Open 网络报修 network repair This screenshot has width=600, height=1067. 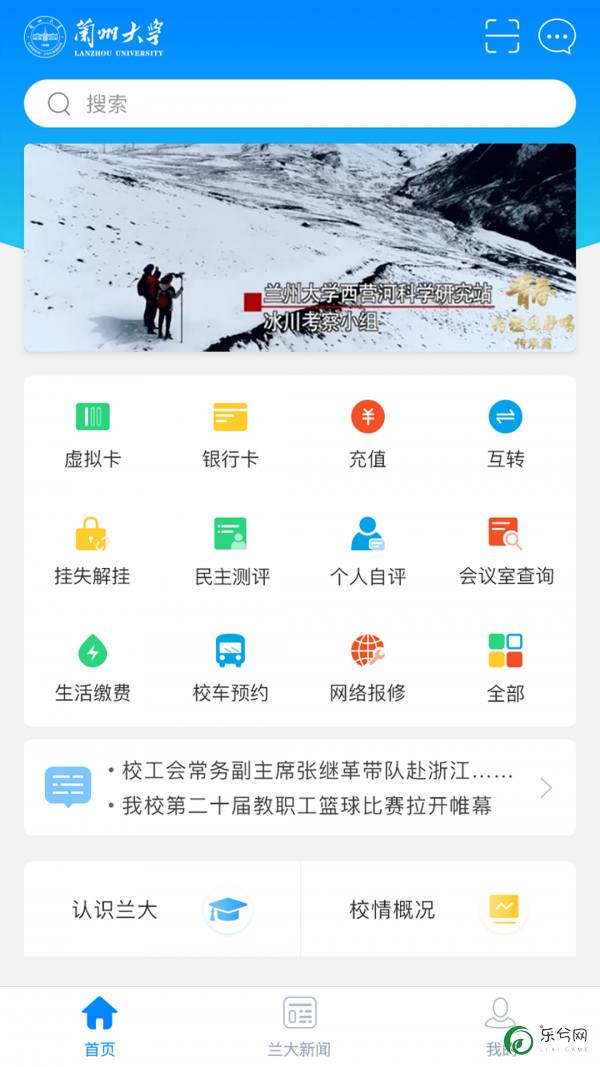pos(367,668)
